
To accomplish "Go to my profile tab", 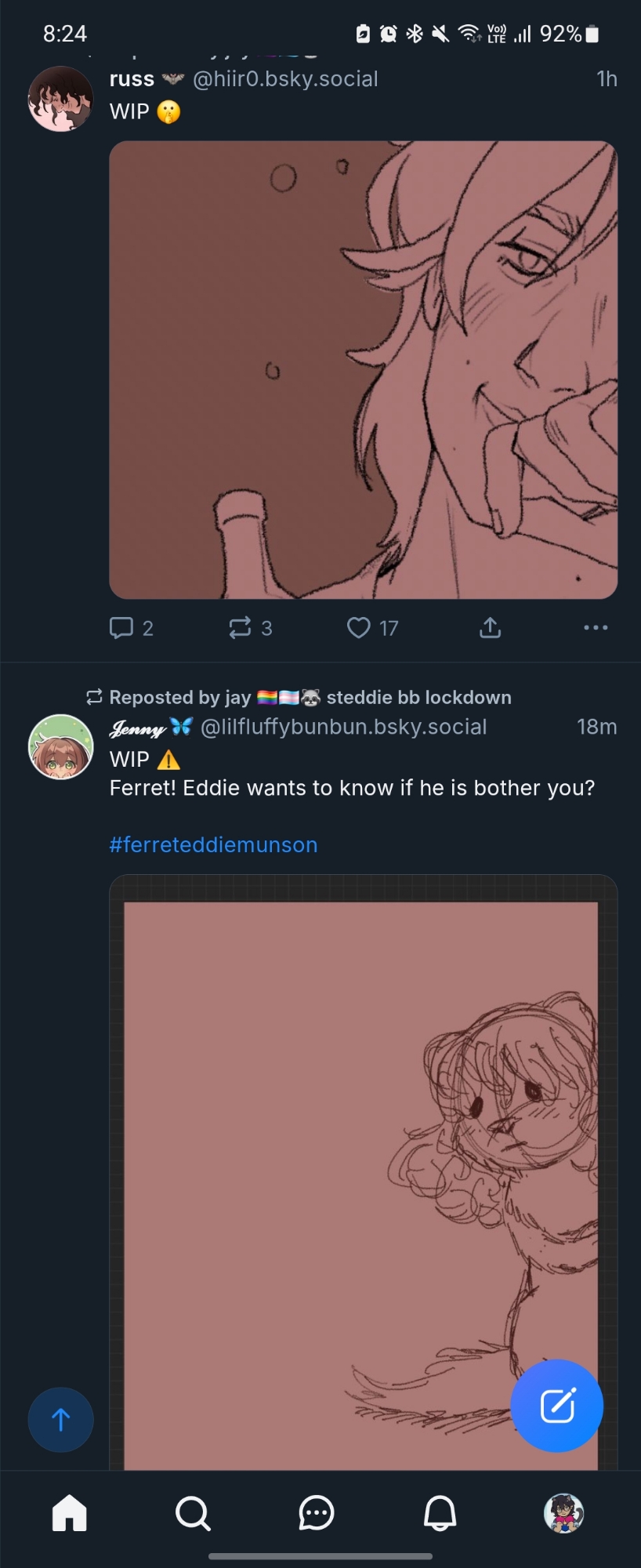I will click(x=563, y=1513).
